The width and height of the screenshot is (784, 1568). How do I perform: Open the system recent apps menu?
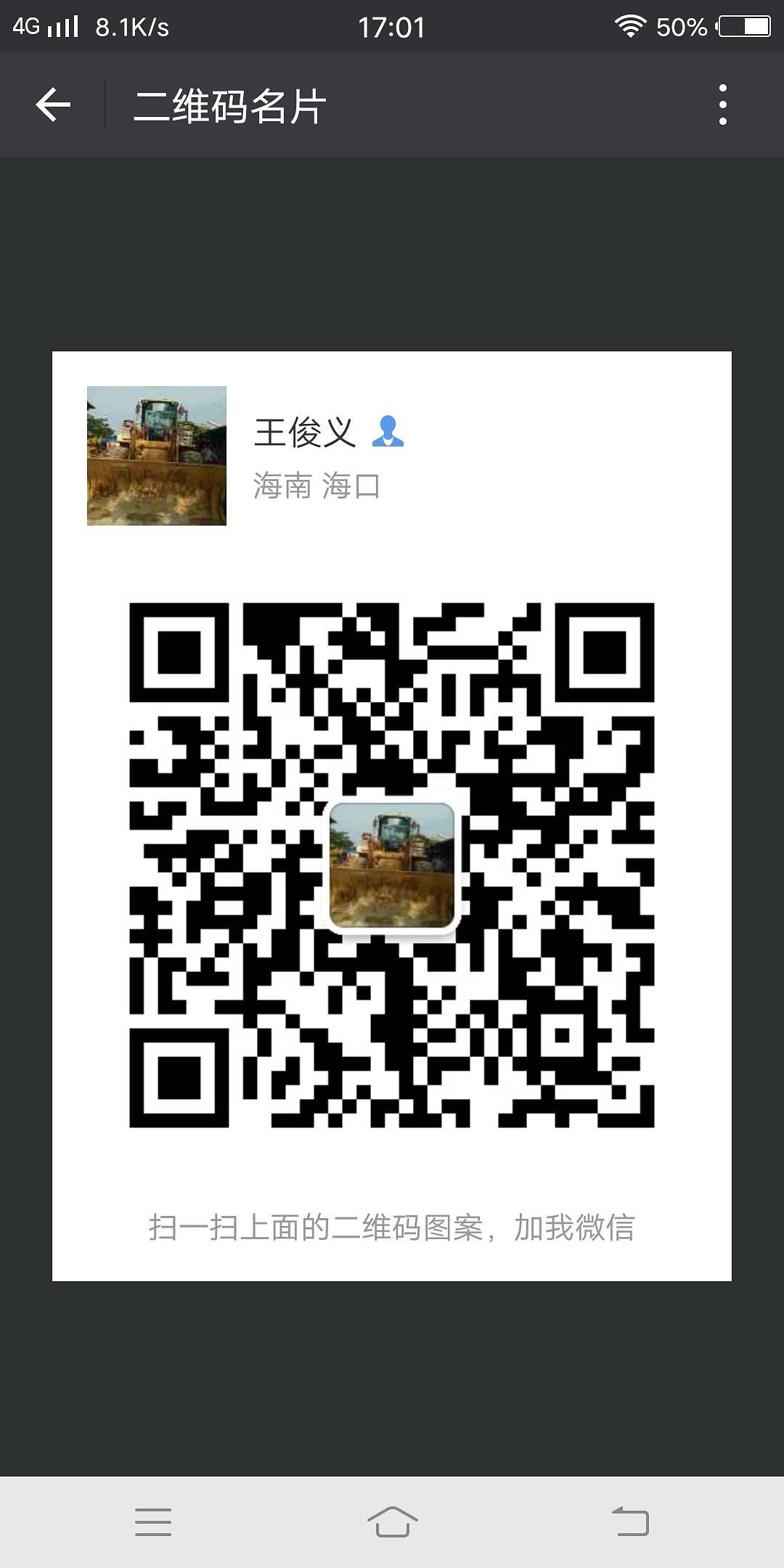[153, 1522]
